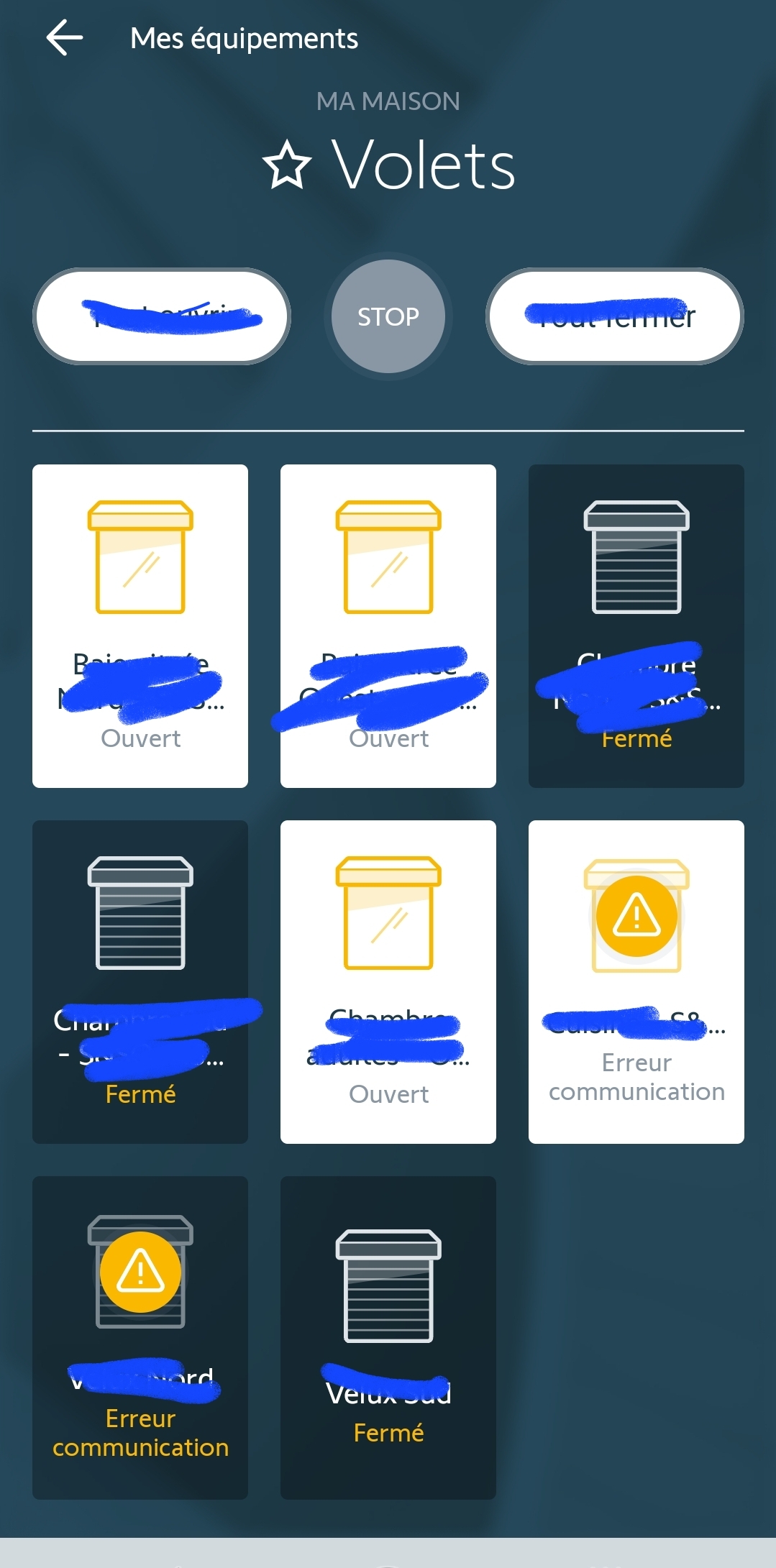
Task: Mark Volets as favorite with the star
Action: (287, 165)
